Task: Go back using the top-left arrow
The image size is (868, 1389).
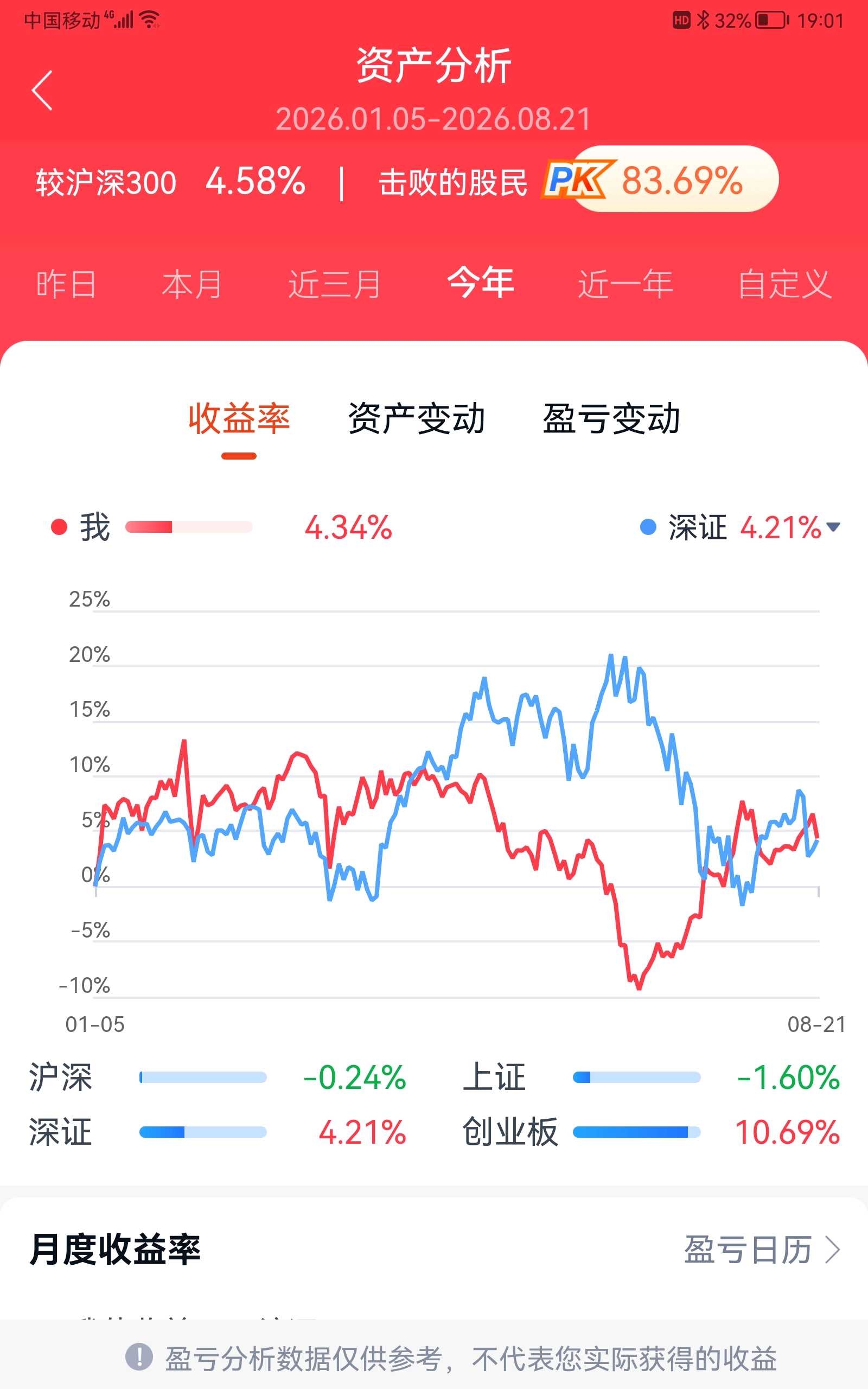Action: click(x=42, y=90)
